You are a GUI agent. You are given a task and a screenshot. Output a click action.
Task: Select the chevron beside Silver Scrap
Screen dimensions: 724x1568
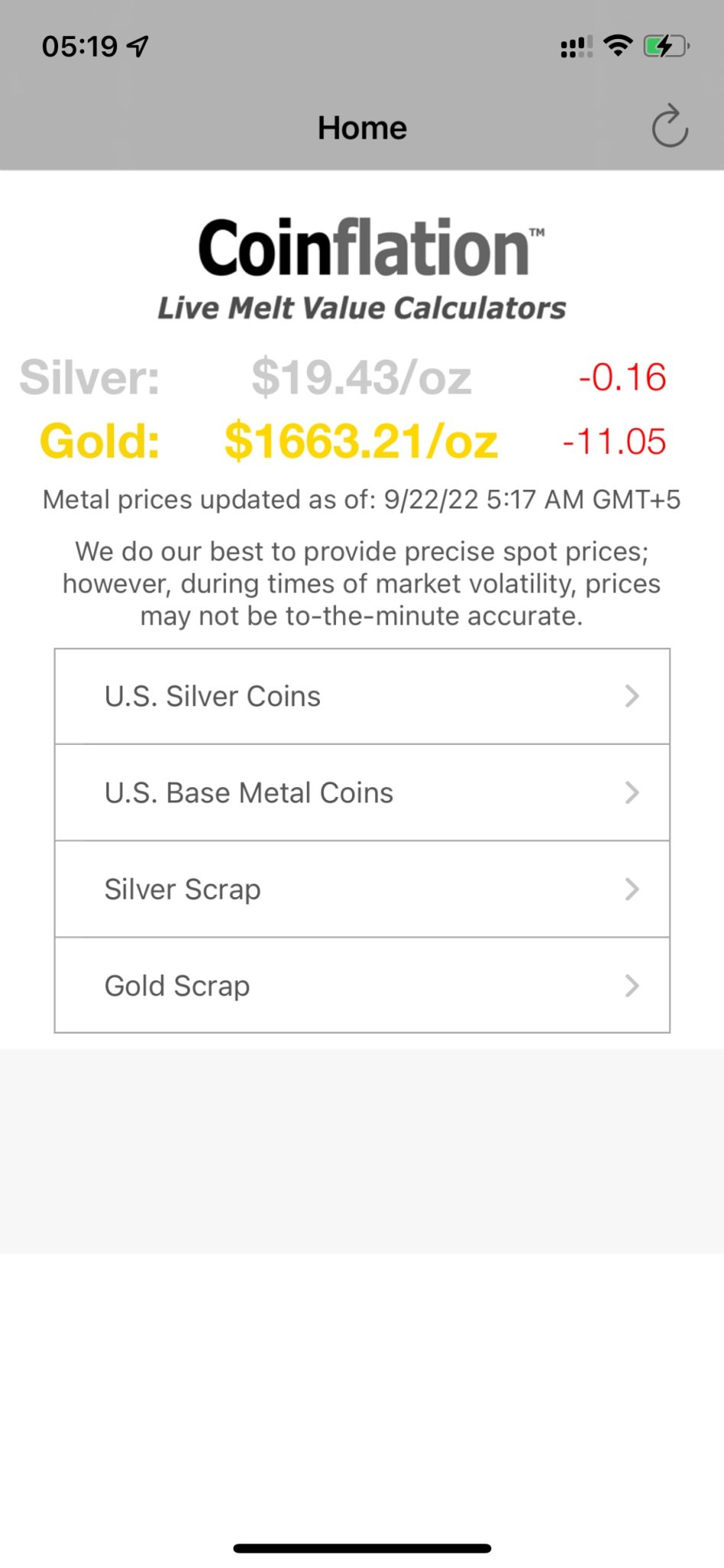[632, 890]
